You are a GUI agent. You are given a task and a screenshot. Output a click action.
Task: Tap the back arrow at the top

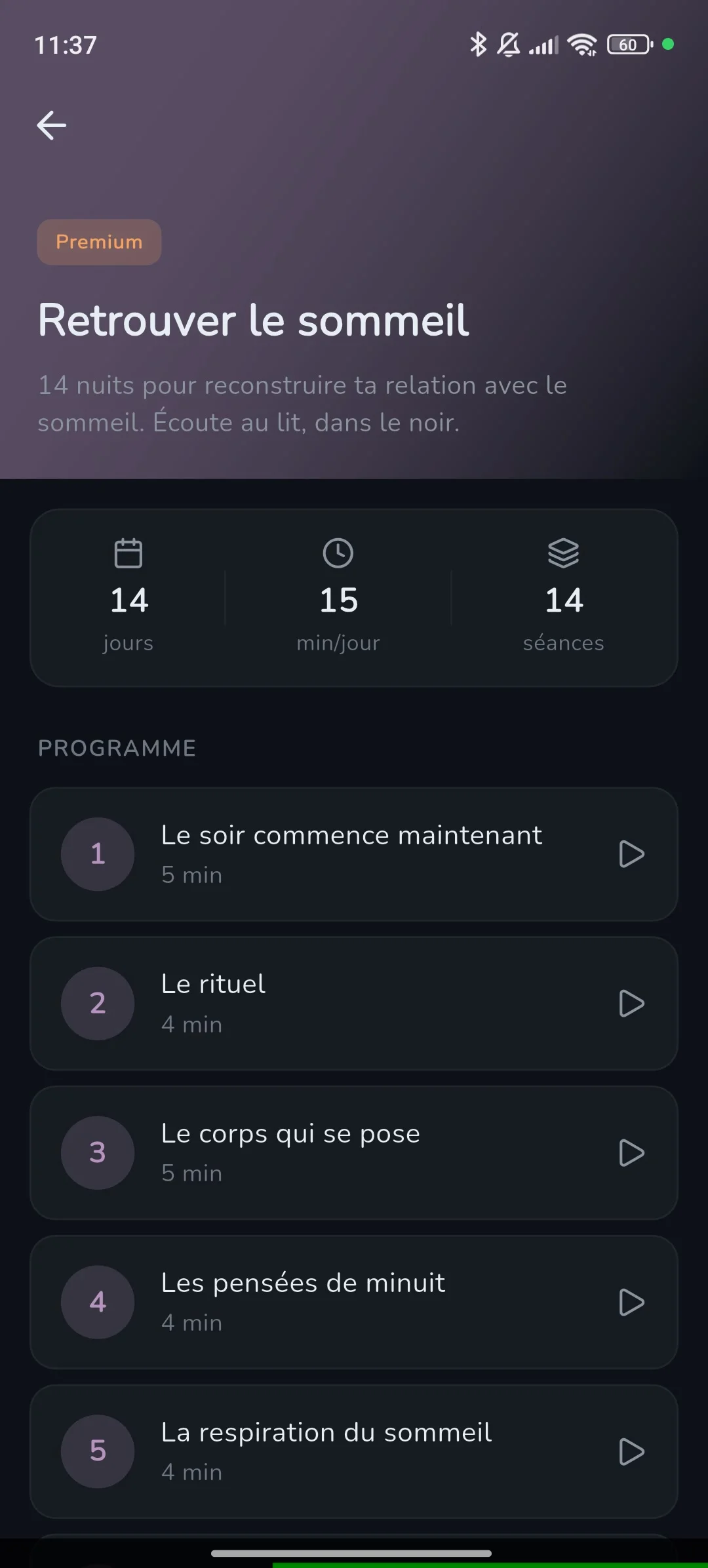51,125
